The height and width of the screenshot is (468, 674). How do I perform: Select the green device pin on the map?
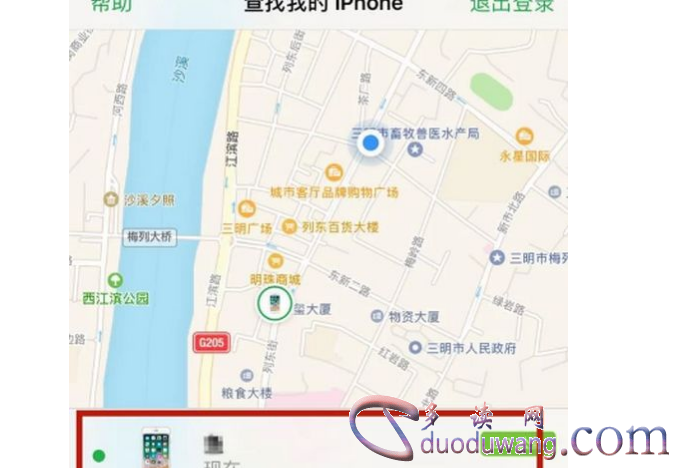pos(274,302)
